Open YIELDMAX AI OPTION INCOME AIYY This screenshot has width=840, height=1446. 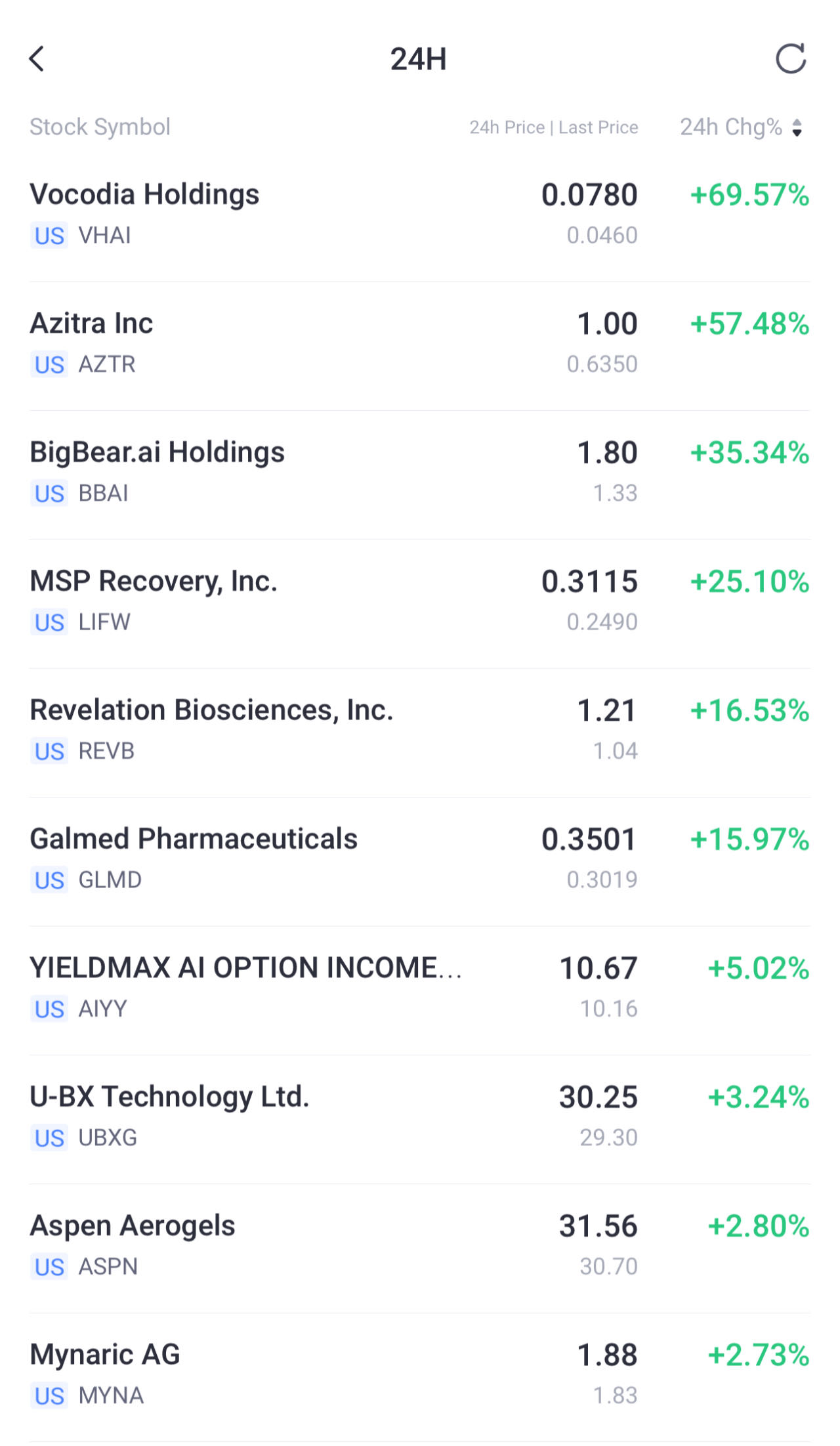click(420, 987)
